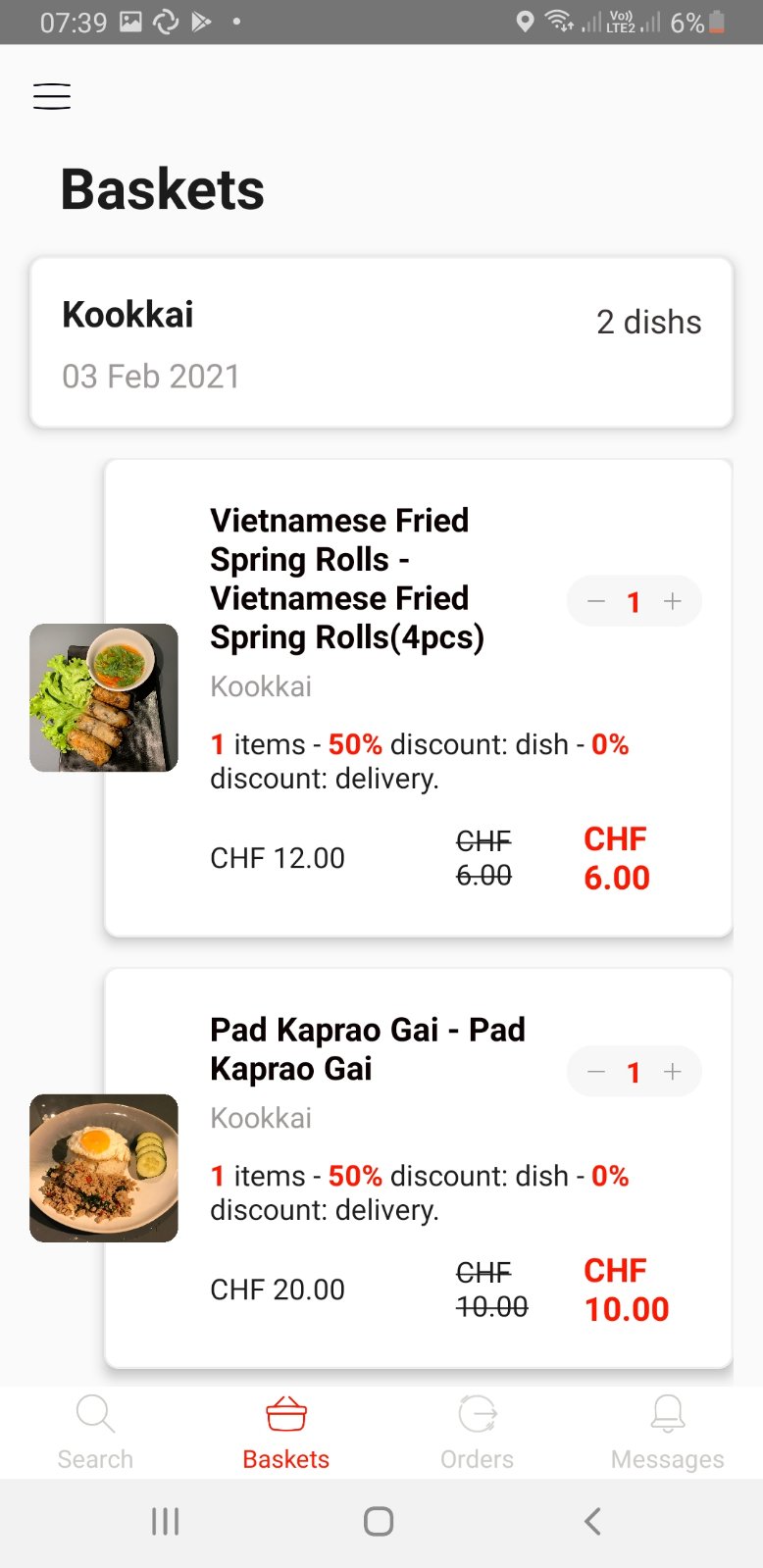
Task: Open the hamburger drawer menu
Action: (x=52, y=96)
